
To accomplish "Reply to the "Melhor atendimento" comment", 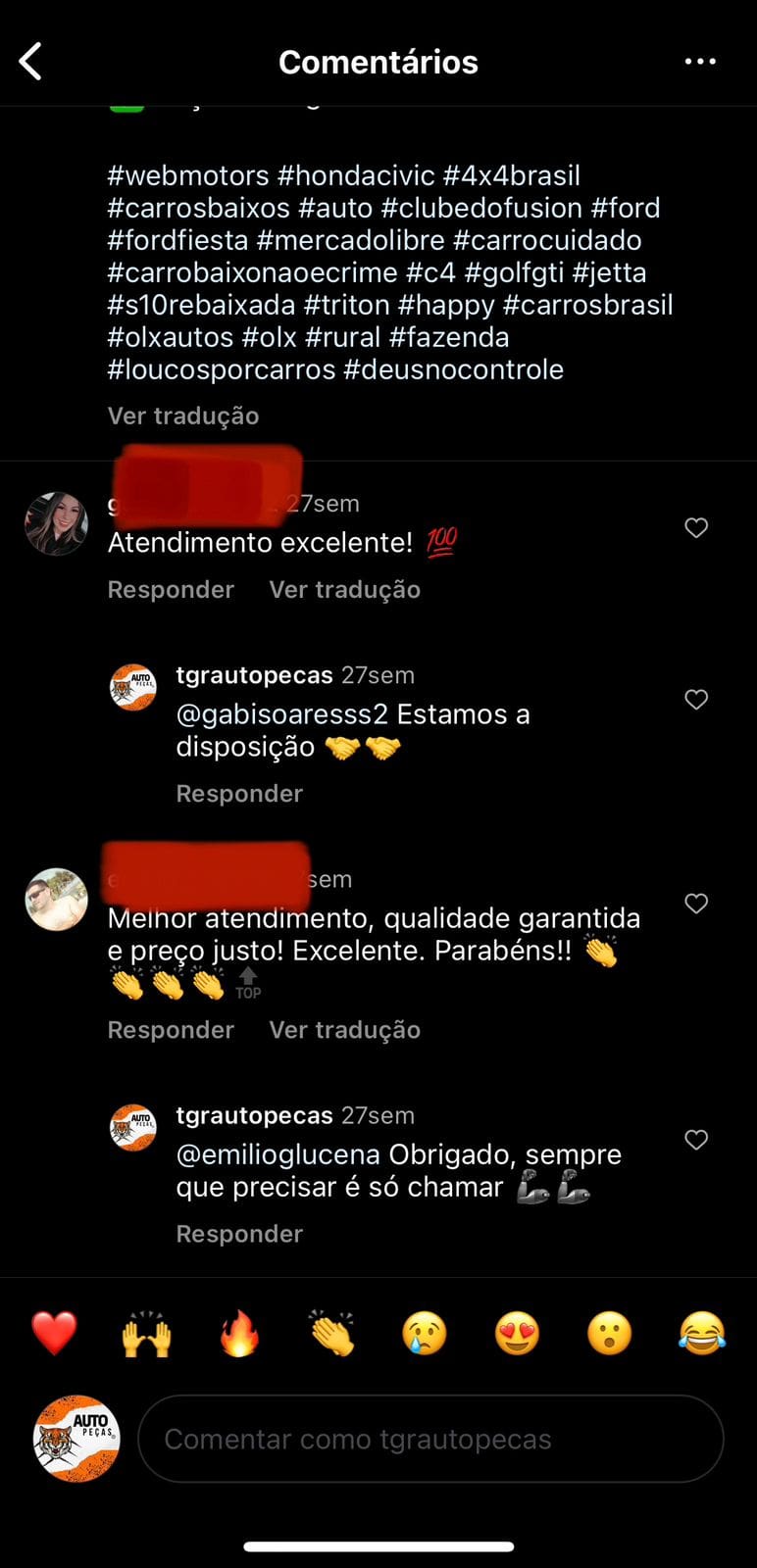I will point(171,1030).
